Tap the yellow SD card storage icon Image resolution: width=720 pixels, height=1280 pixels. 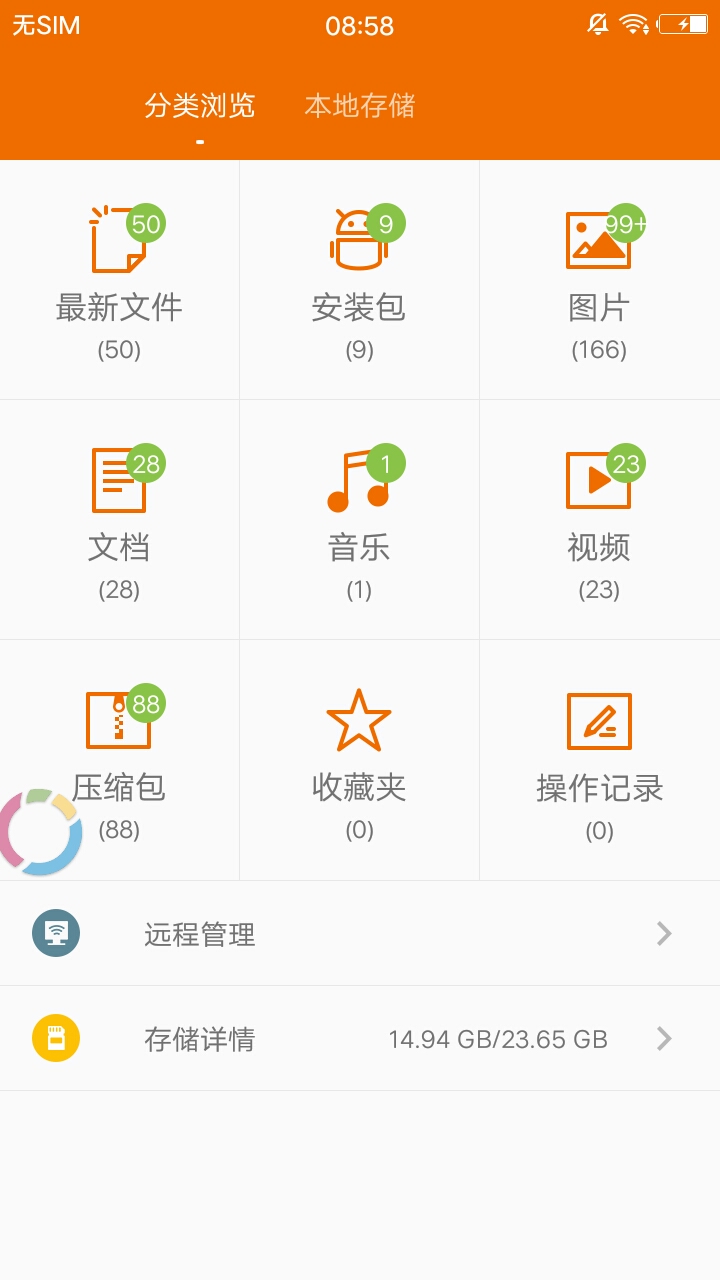click(x=56, y=1039)
